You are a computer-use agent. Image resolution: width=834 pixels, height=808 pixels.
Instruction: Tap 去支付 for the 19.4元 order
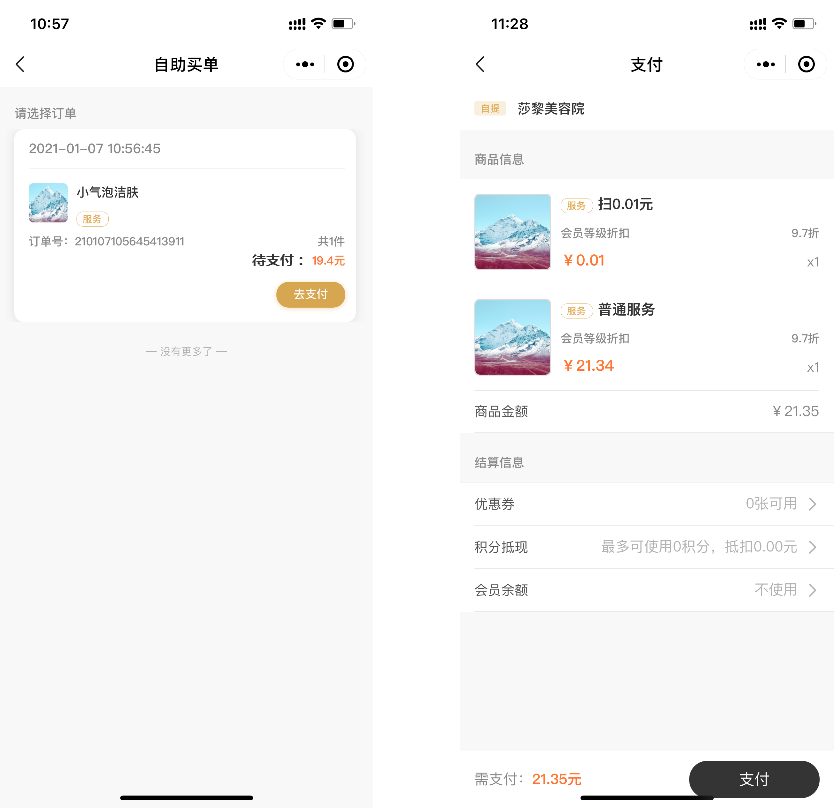pos(310,295)
